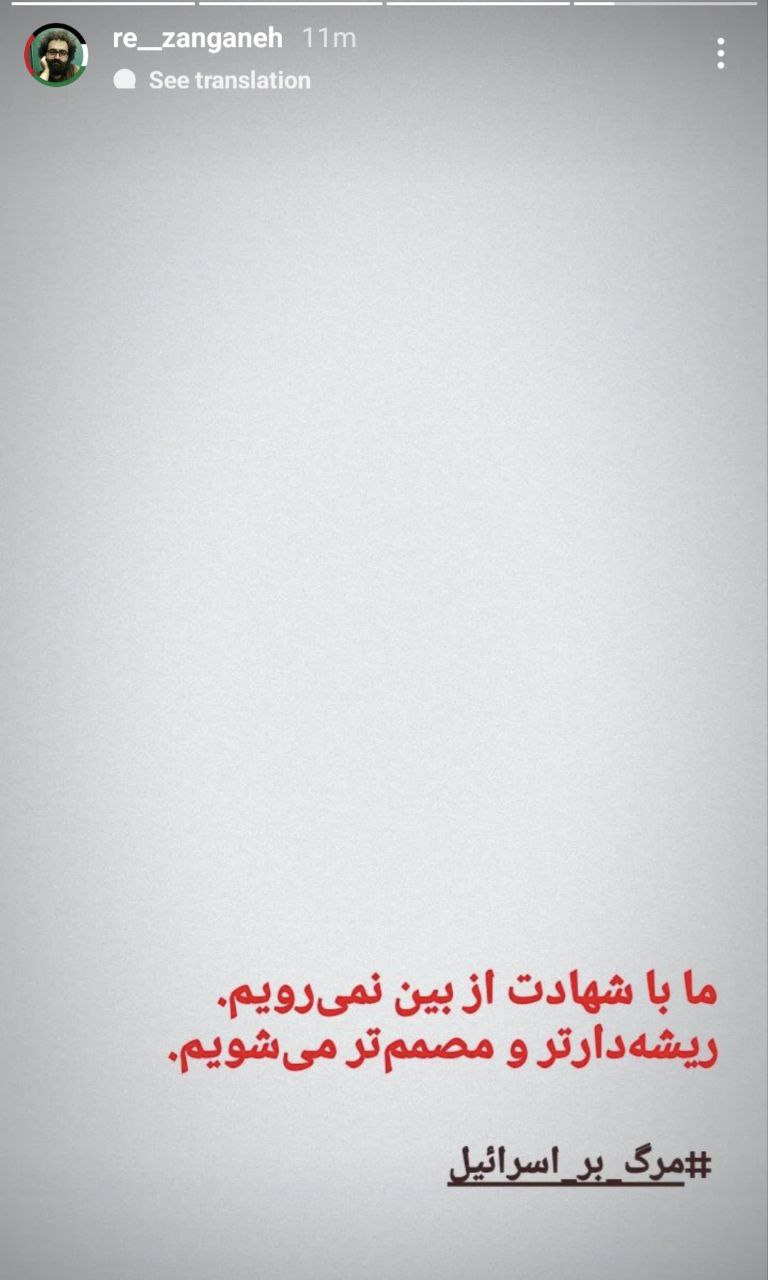Screen dimensions: 768x1280
Task: Open the three-dot overflow menu
Action: pos(720,54)
